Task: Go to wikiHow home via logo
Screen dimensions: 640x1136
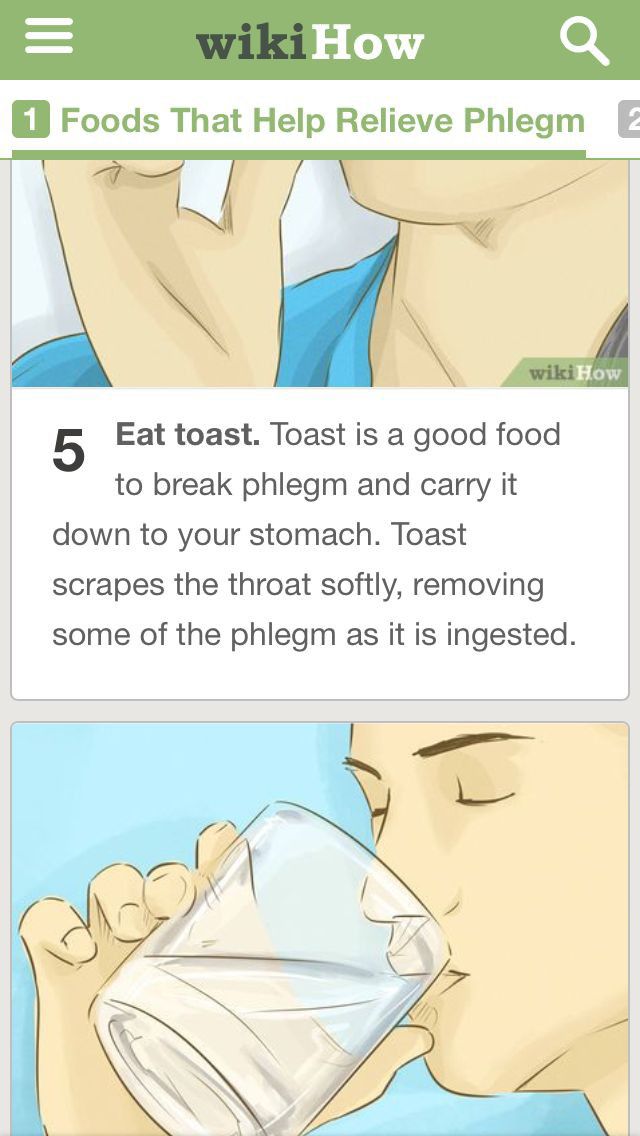Action: 310,43
